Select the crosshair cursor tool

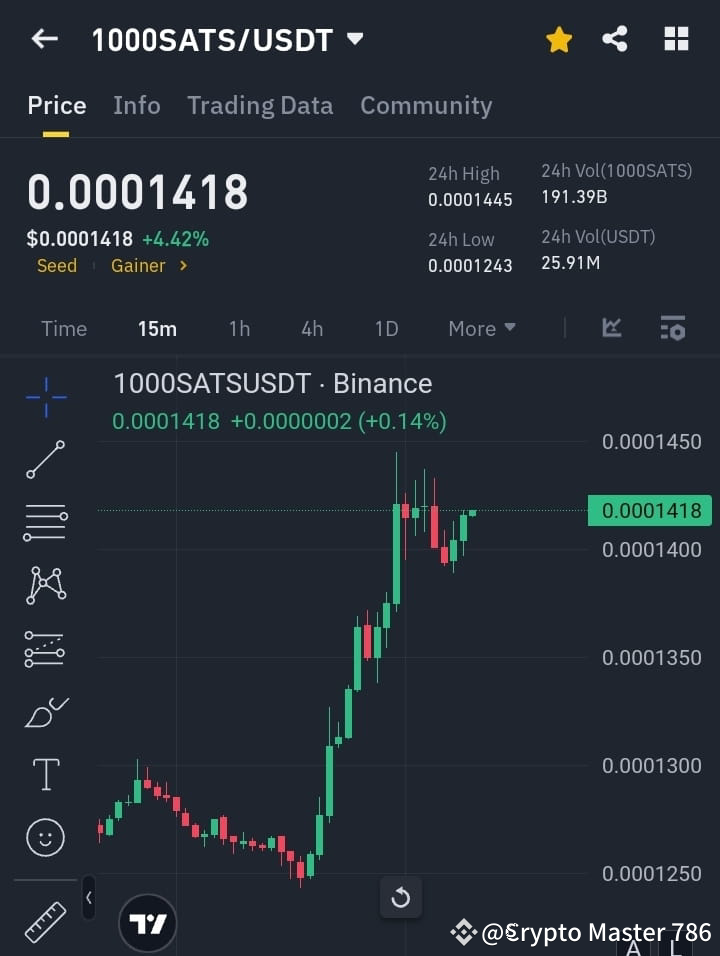[x=45, y=397]
